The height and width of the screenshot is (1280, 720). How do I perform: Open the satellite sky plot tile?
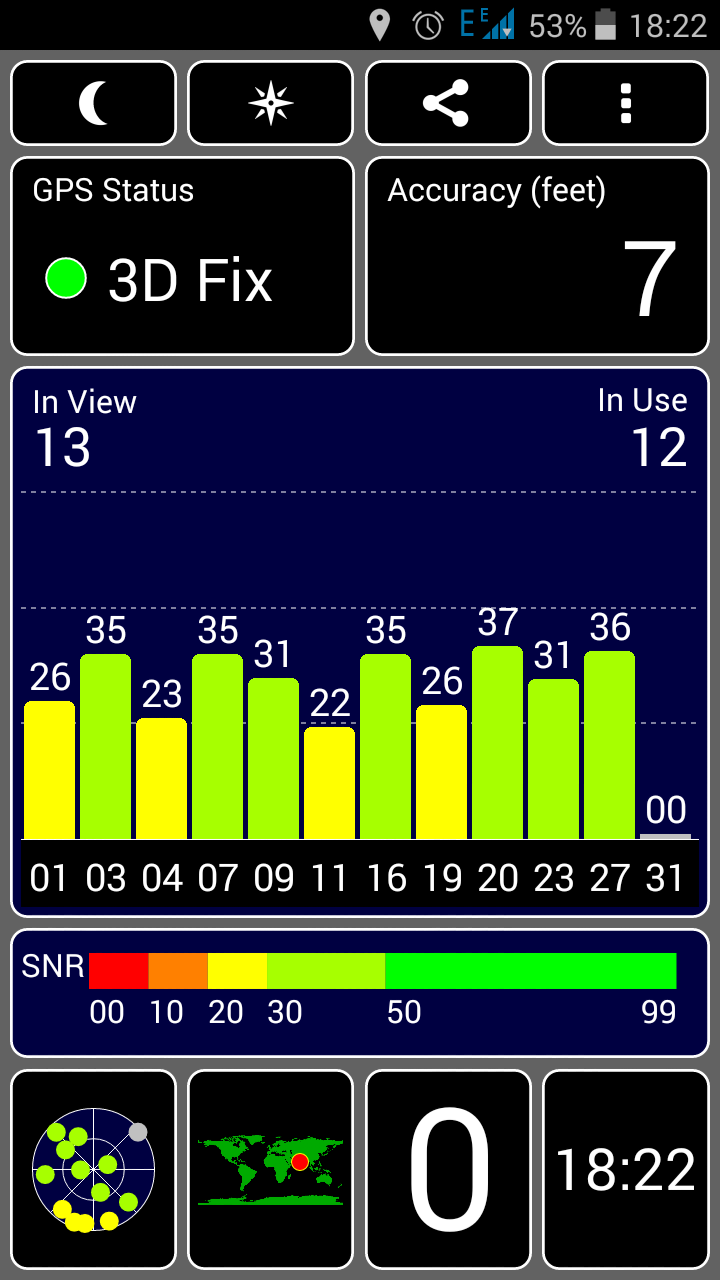coord(93,1170)
